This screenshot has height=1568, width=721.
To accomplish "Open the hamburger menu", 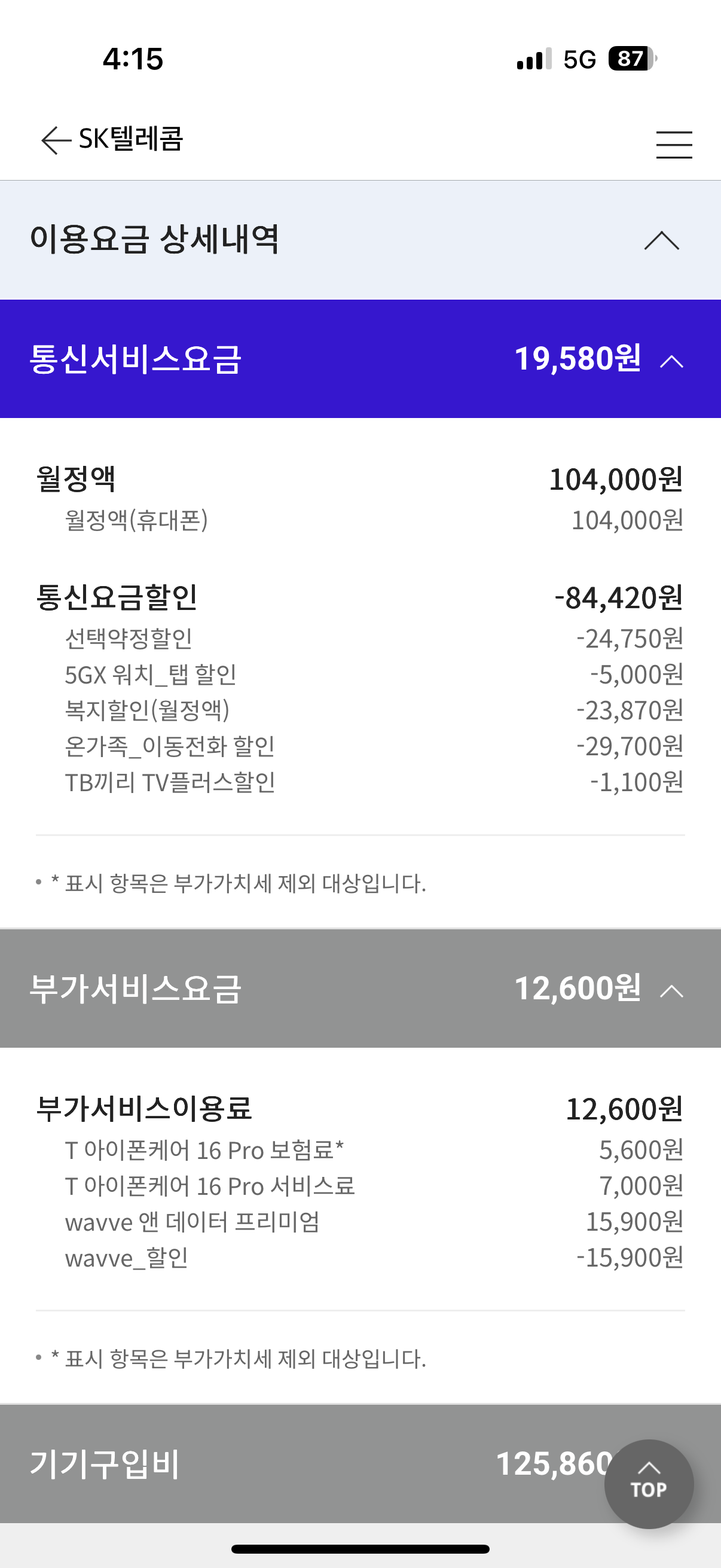I will 674,144.
